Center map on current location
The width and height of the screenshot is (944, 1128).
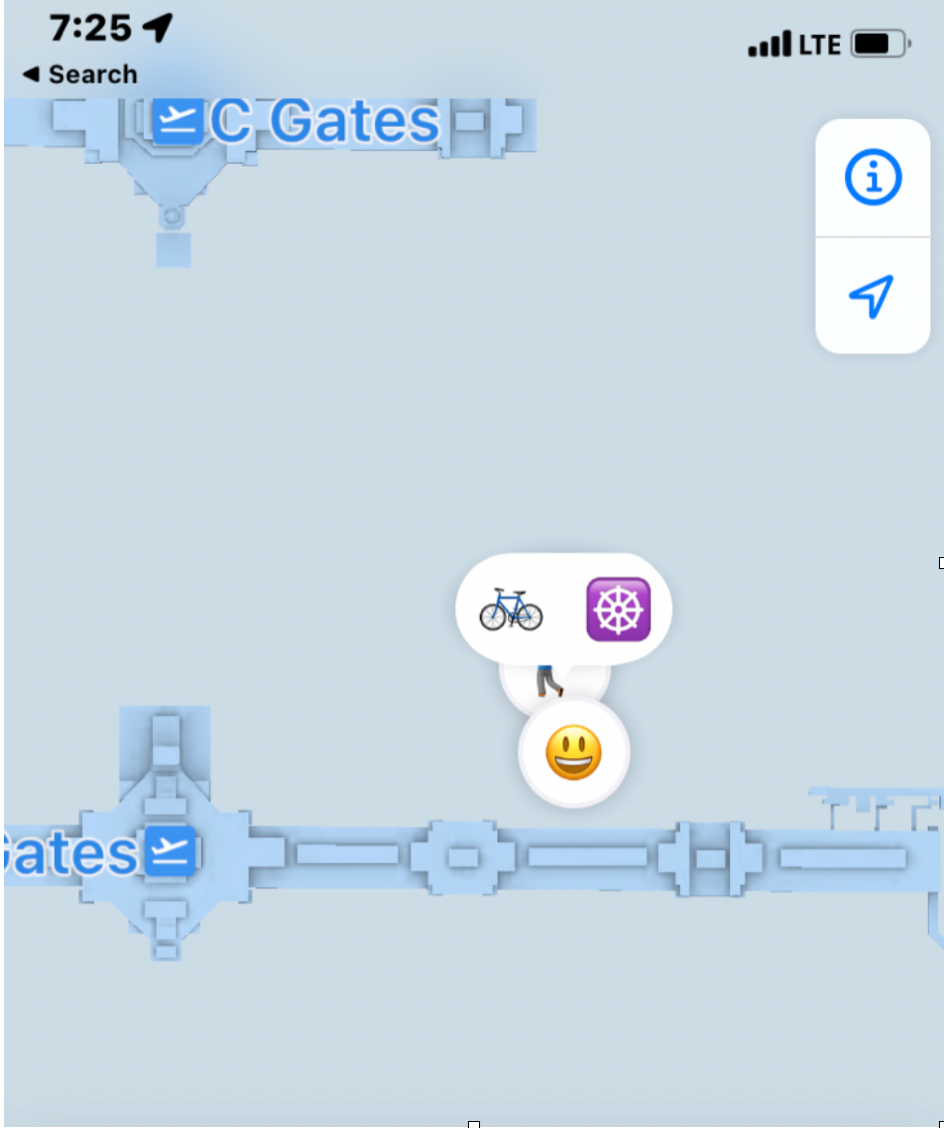coord(872,296)
